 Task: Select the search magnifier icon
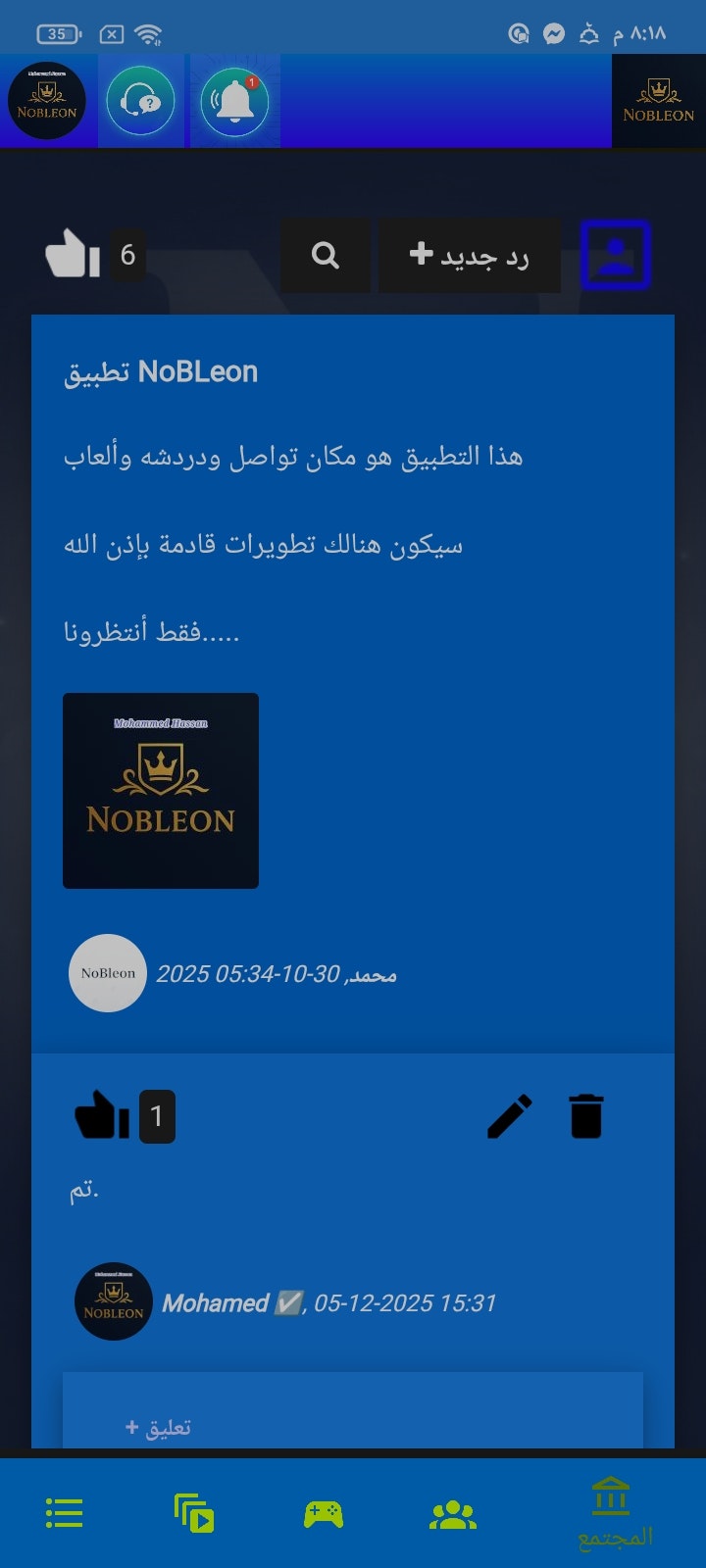pos(326,255)
